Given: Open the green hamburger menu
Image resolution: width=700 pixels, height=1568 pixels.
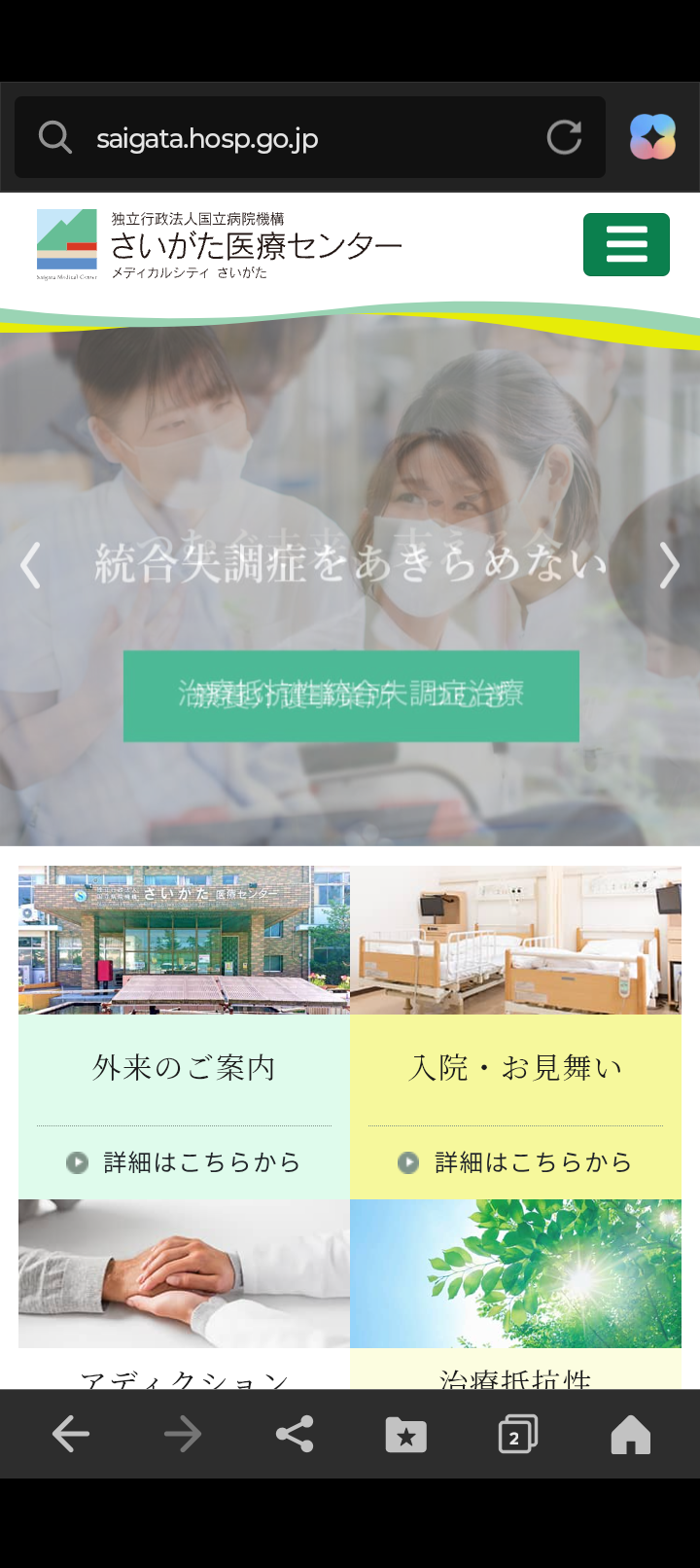Looking at the screenshot, I should point(626,244).
